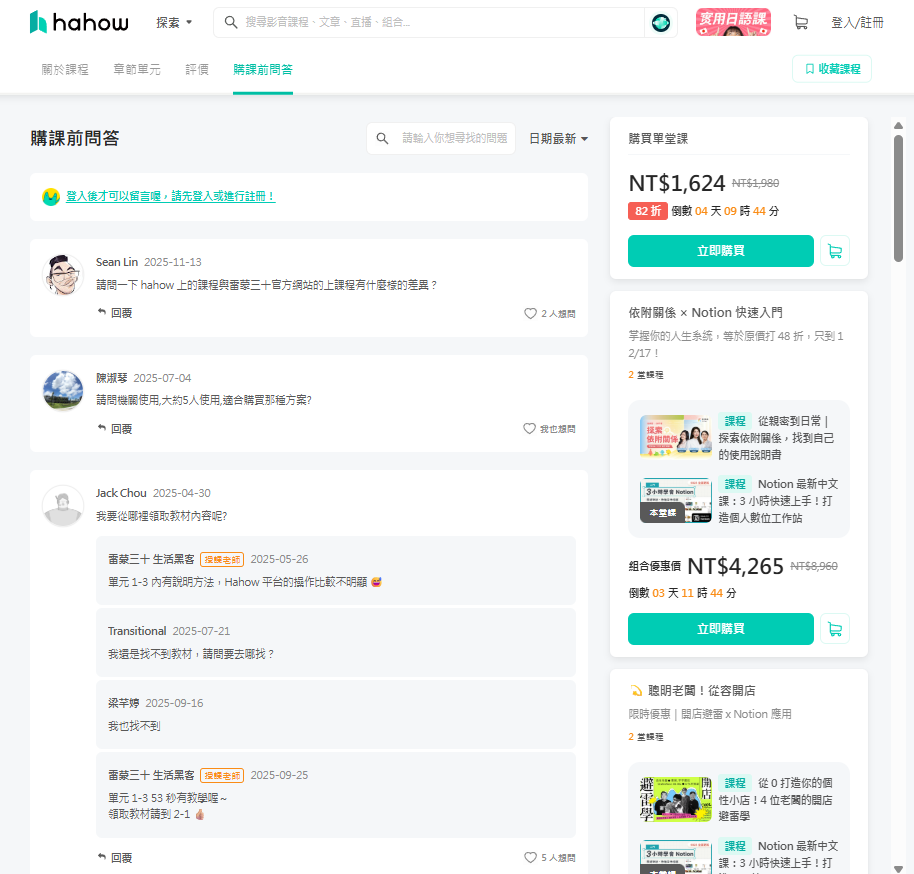Tap 立即購買 for the NT$4,265 bundle

click(720, 629)
